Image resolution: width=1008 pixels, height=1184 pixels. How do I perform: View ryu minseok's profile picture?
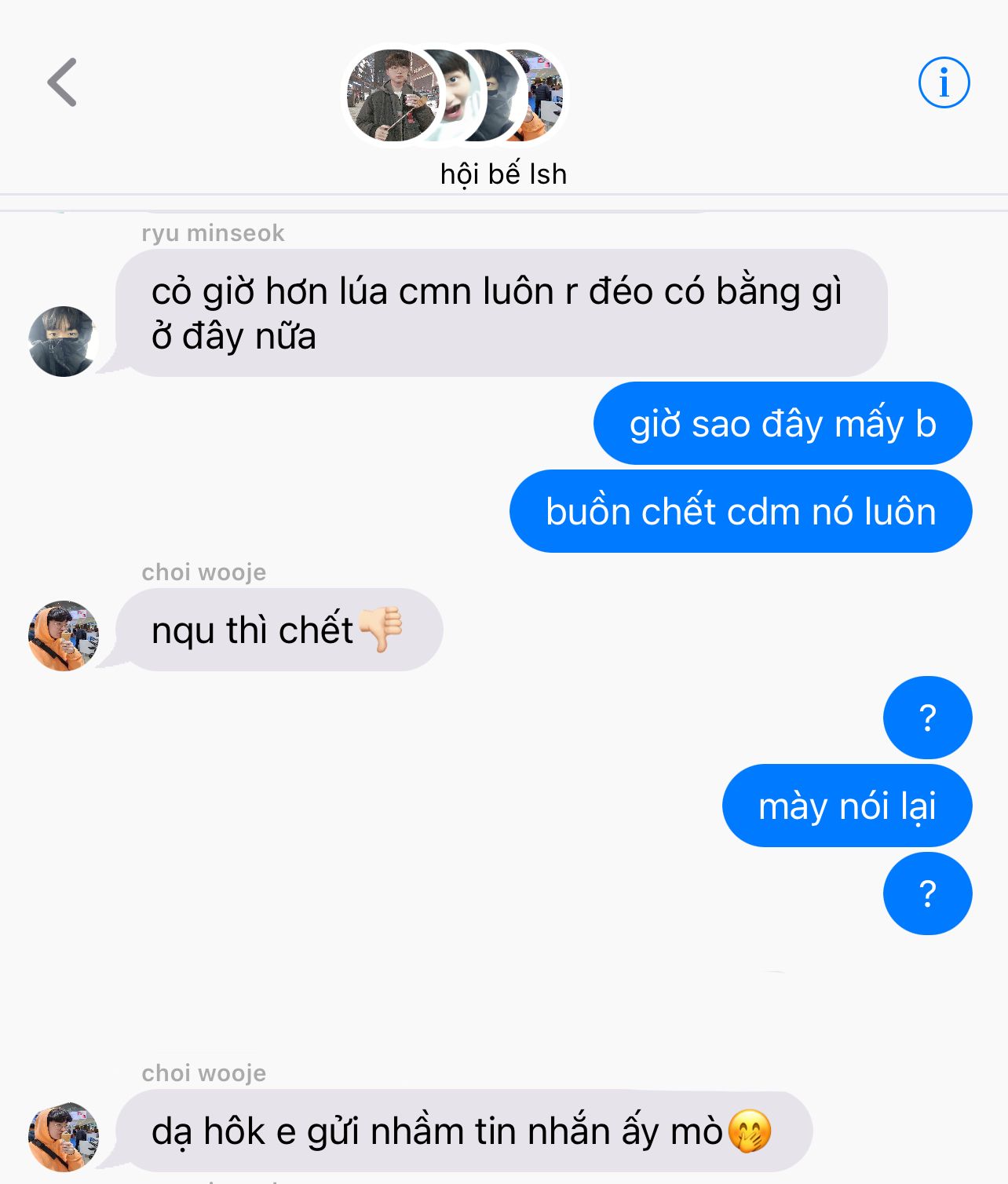click(63, 342)
